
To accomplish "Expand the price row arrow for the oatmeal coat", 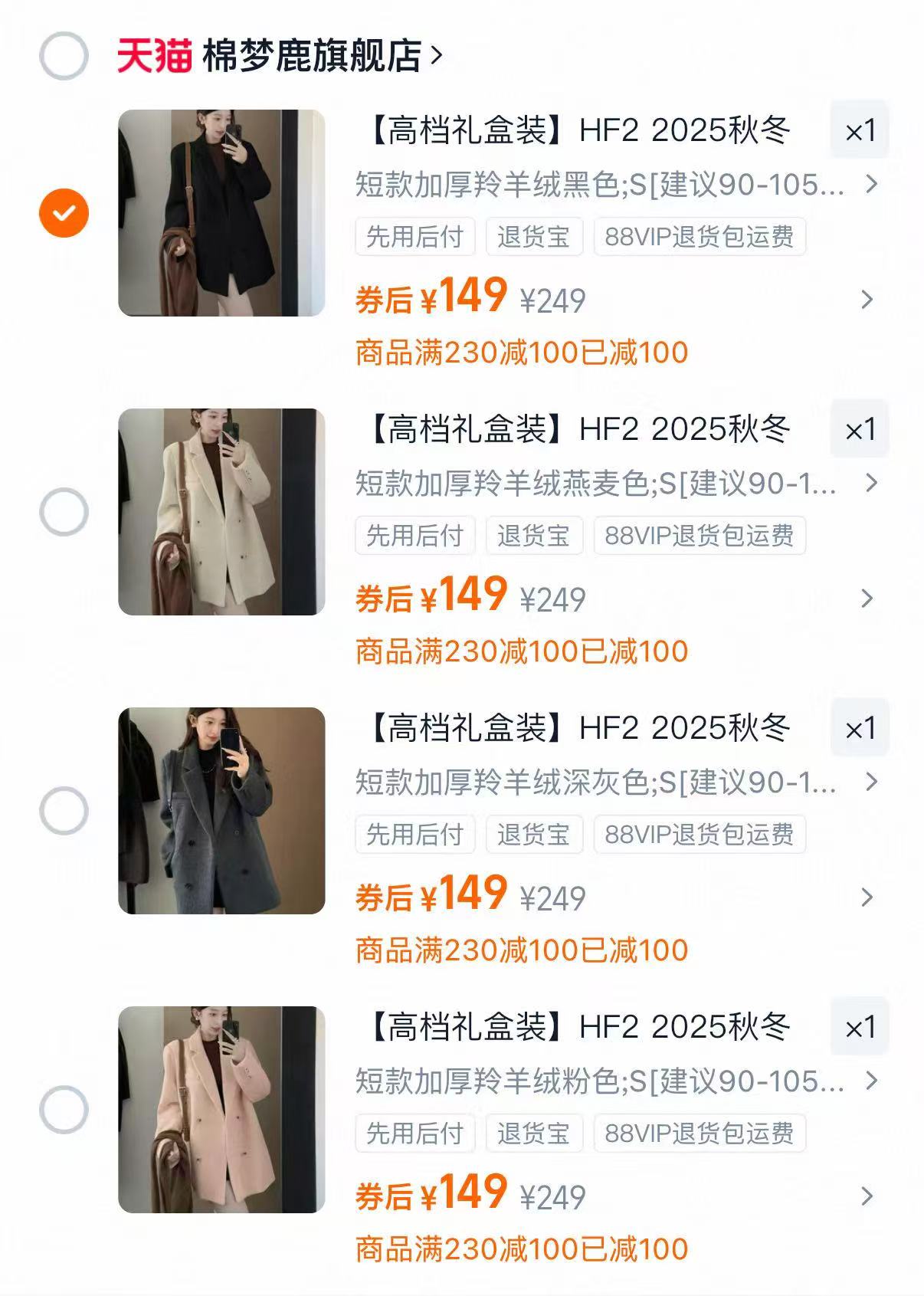I will pyautogui.click(x=869, y=596).
